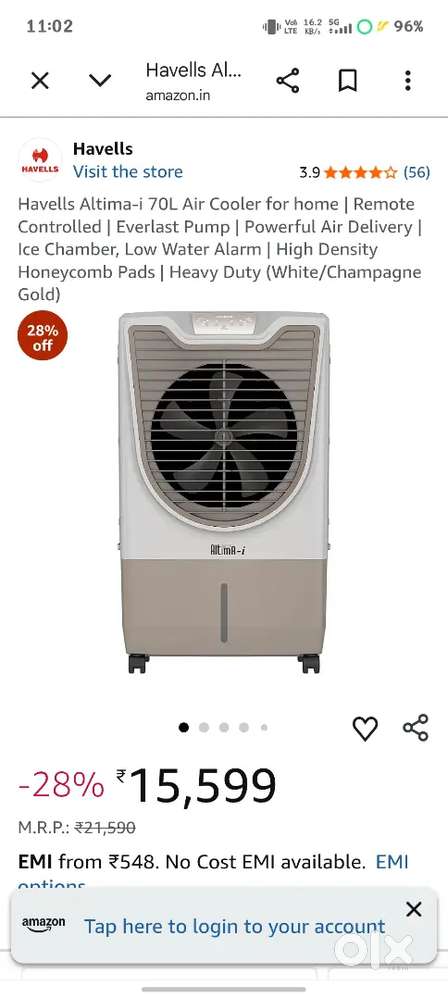Image resolution: width=448 pixels, height=1000 pixels.
Task: Share this product using the icon beside the heart
Action: click(416, 728)
